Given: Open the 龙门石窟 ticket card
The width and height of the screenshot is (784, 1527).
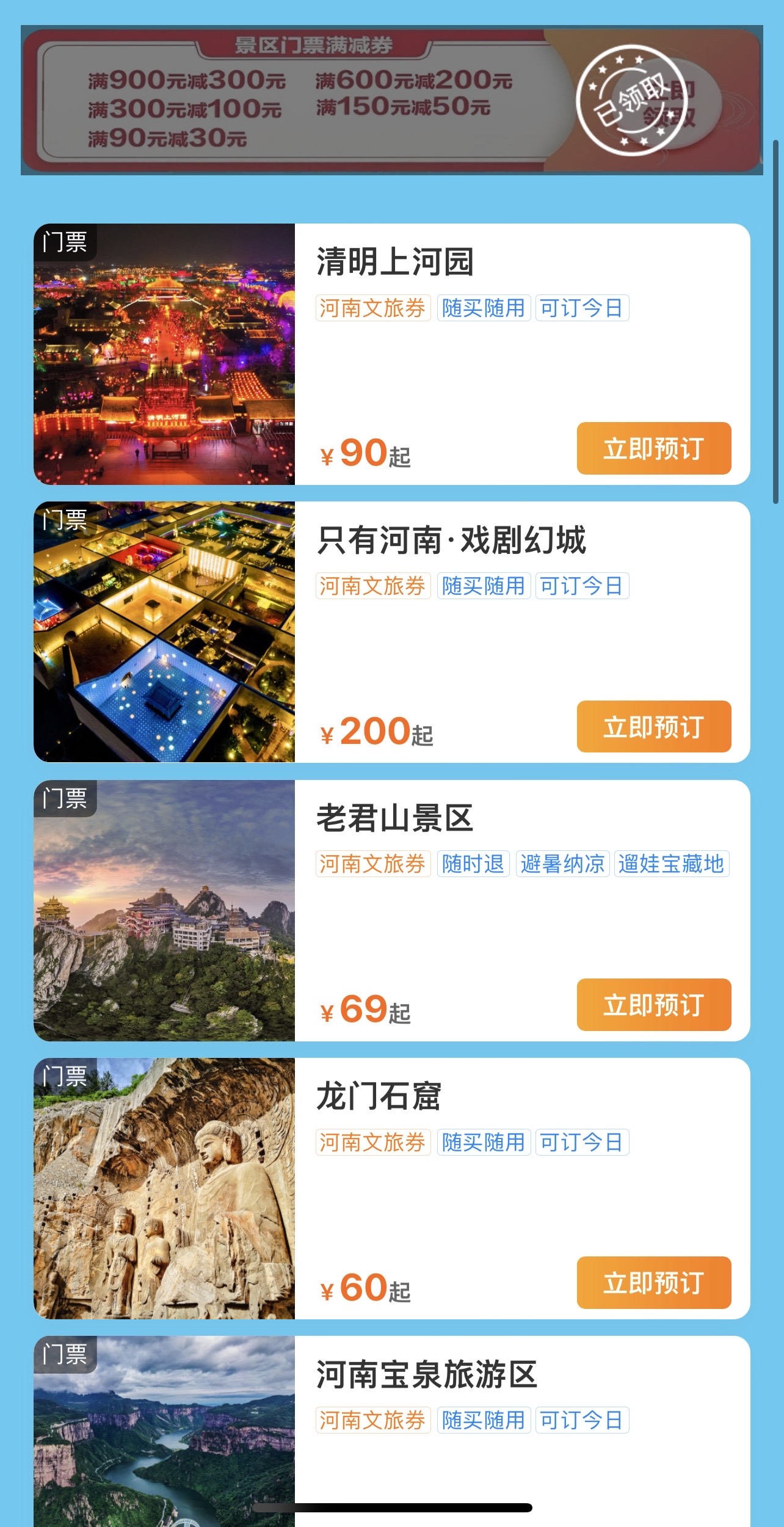Looking at the screenshot, I should tap(392, 1189).
